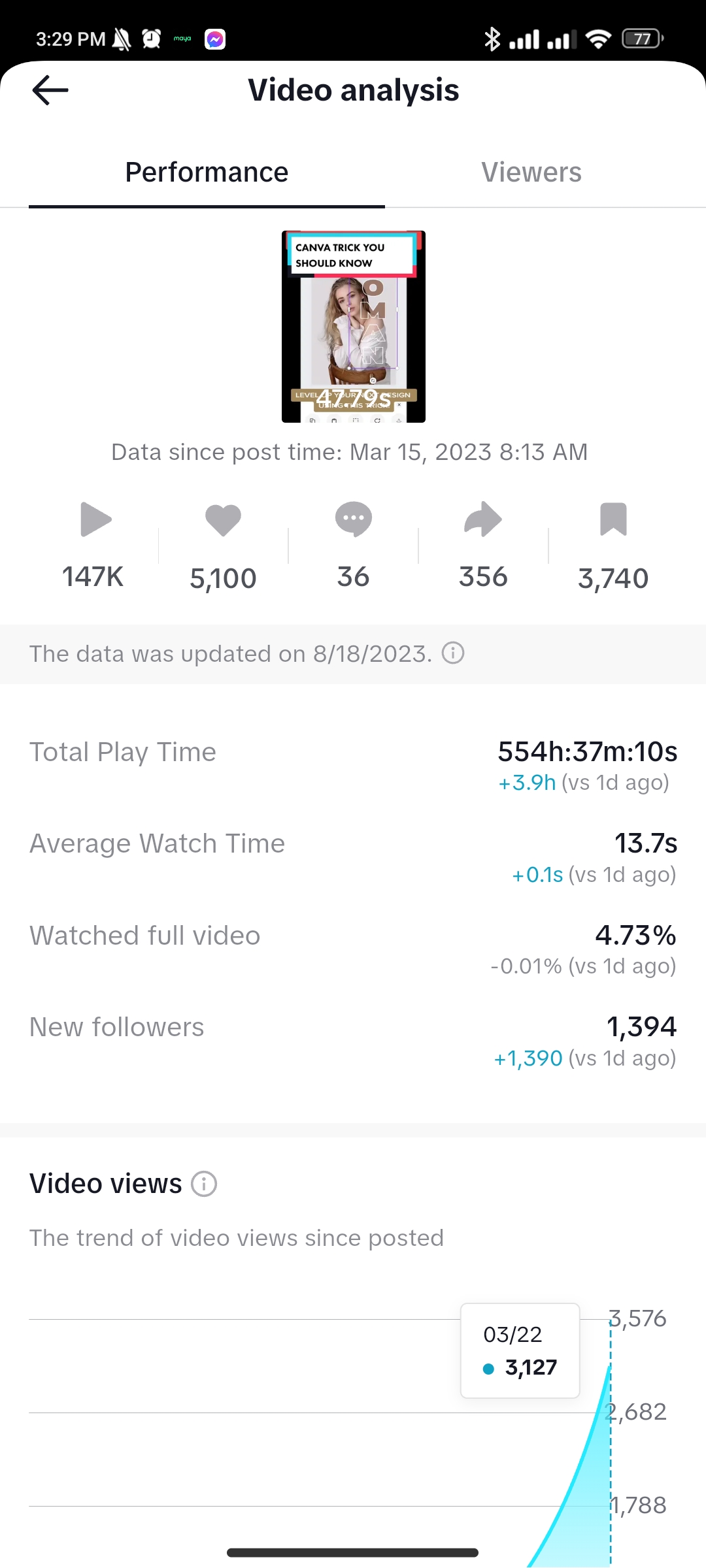Open the Canva trick video thumbnail

tap(353, 326)
